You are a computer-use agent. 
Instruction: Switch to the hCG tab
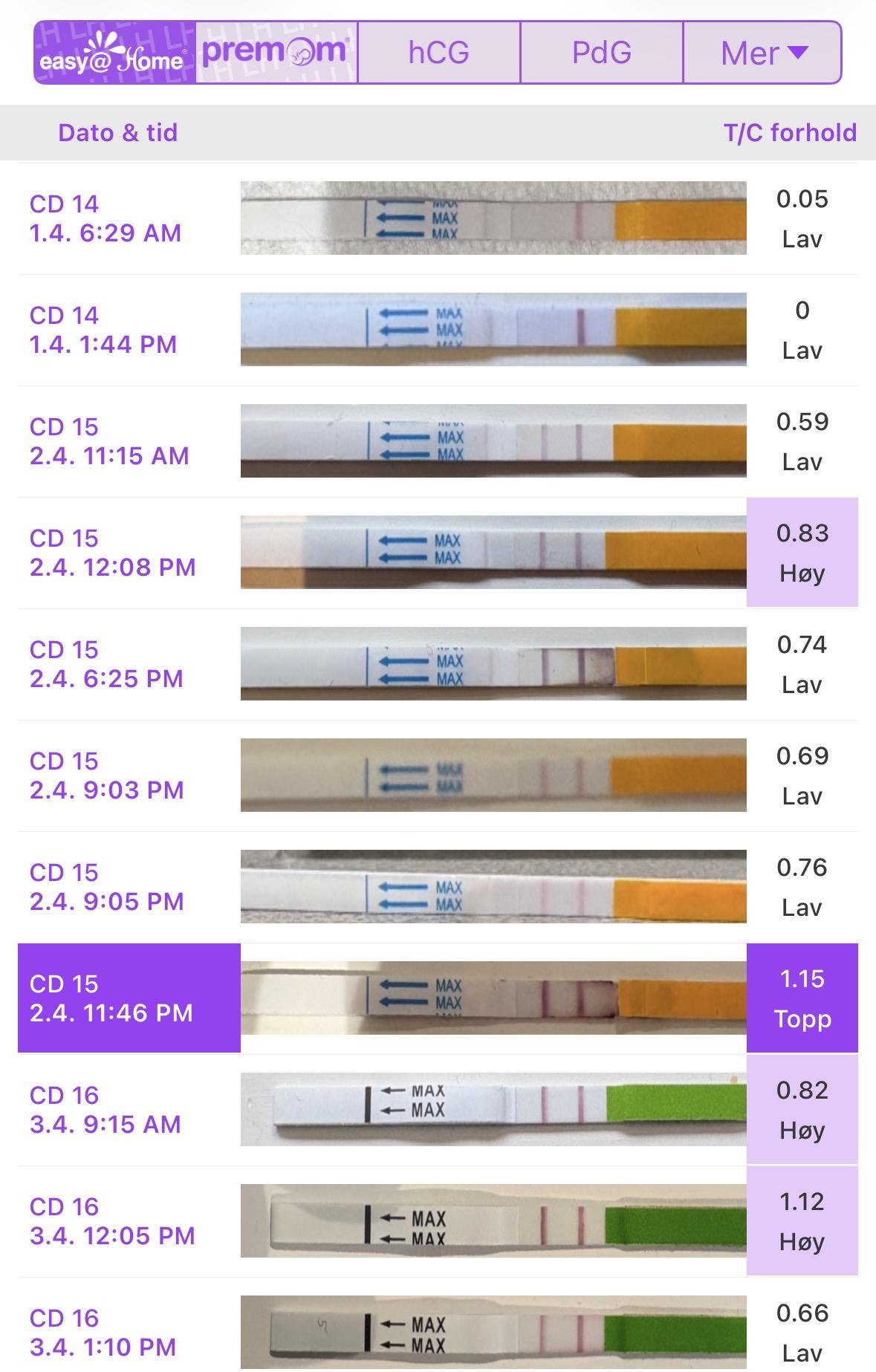[438, 53]
